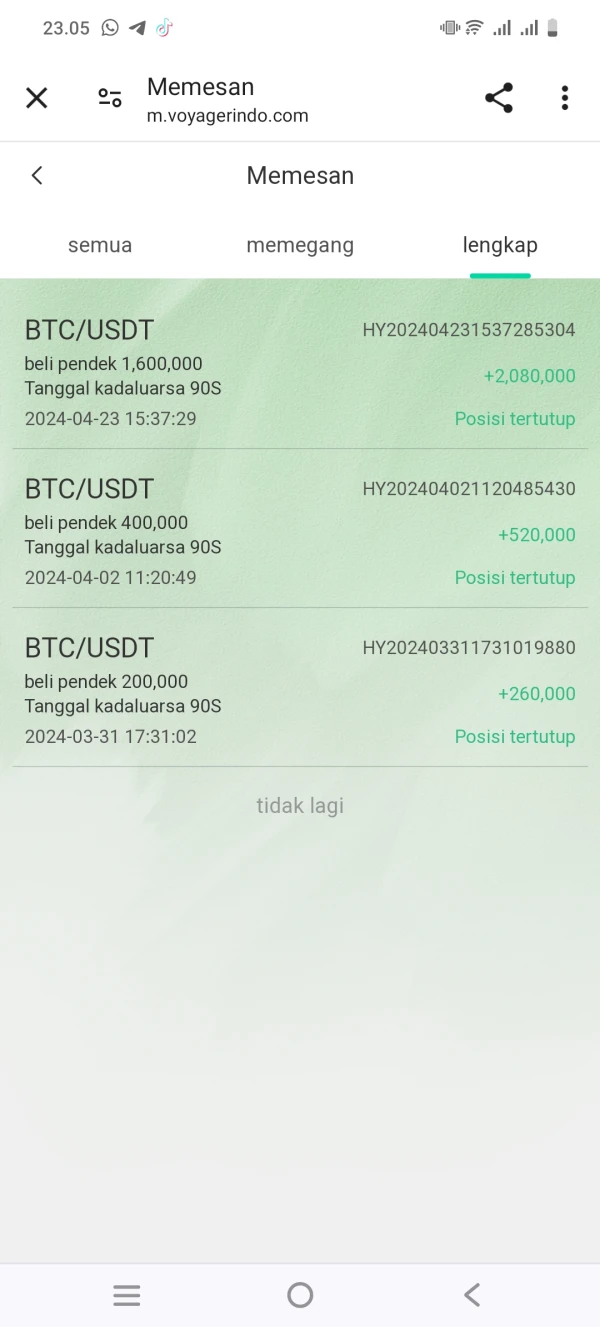
Task: Select the lengkap tab
Action: [x=500, y=245]
